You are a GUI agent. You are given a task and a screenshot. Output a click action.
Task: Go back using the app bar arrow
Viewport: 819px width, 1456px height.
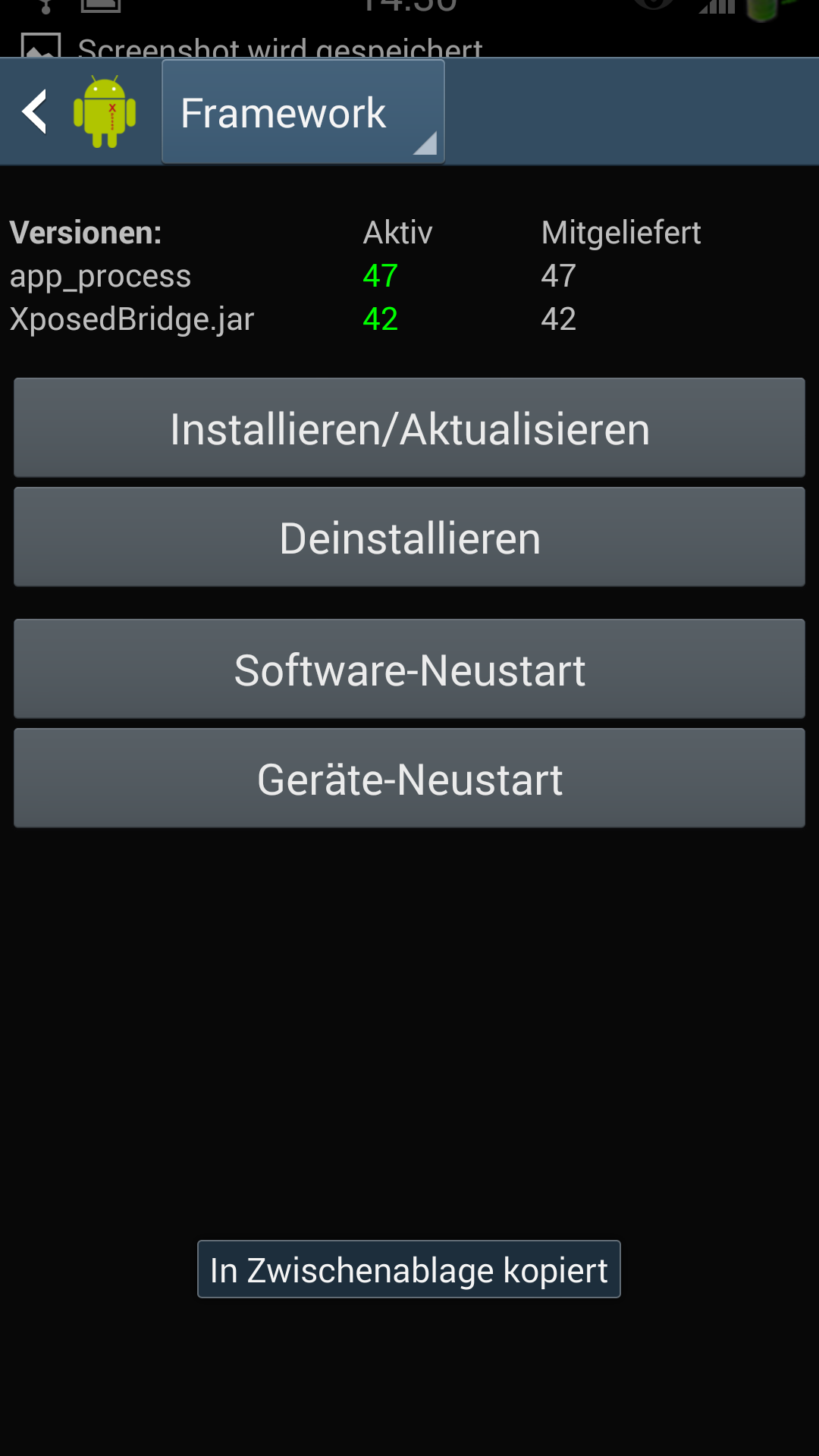tap(35, 111)
